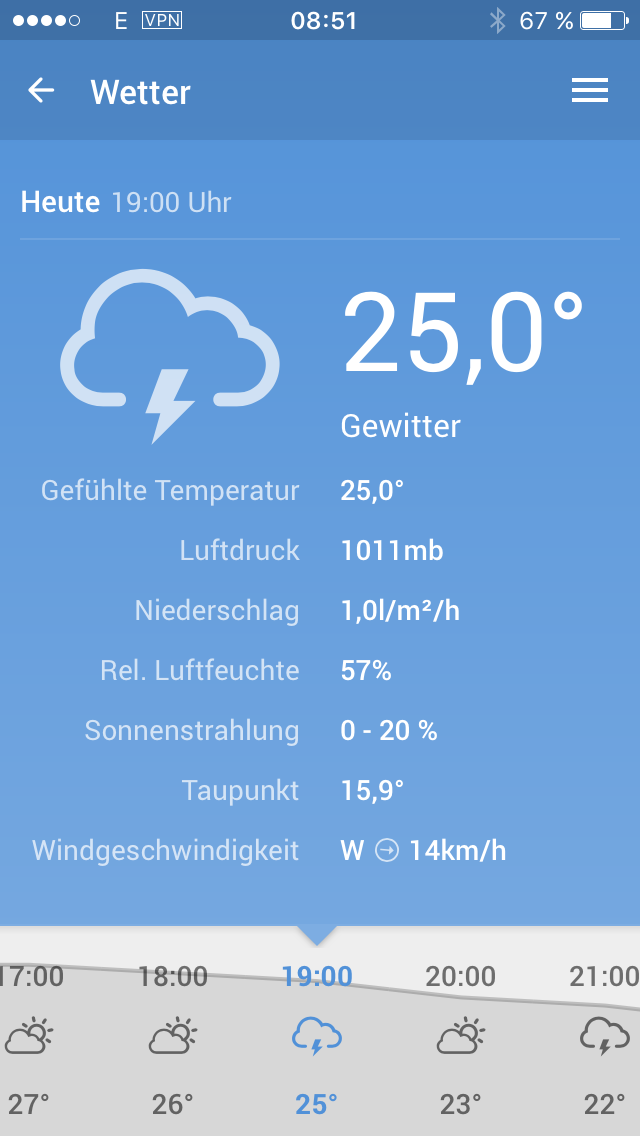Open the hamburger menu
This screenshot has width=640, height=1136.
pyautogui.click(x=590, y=91)
